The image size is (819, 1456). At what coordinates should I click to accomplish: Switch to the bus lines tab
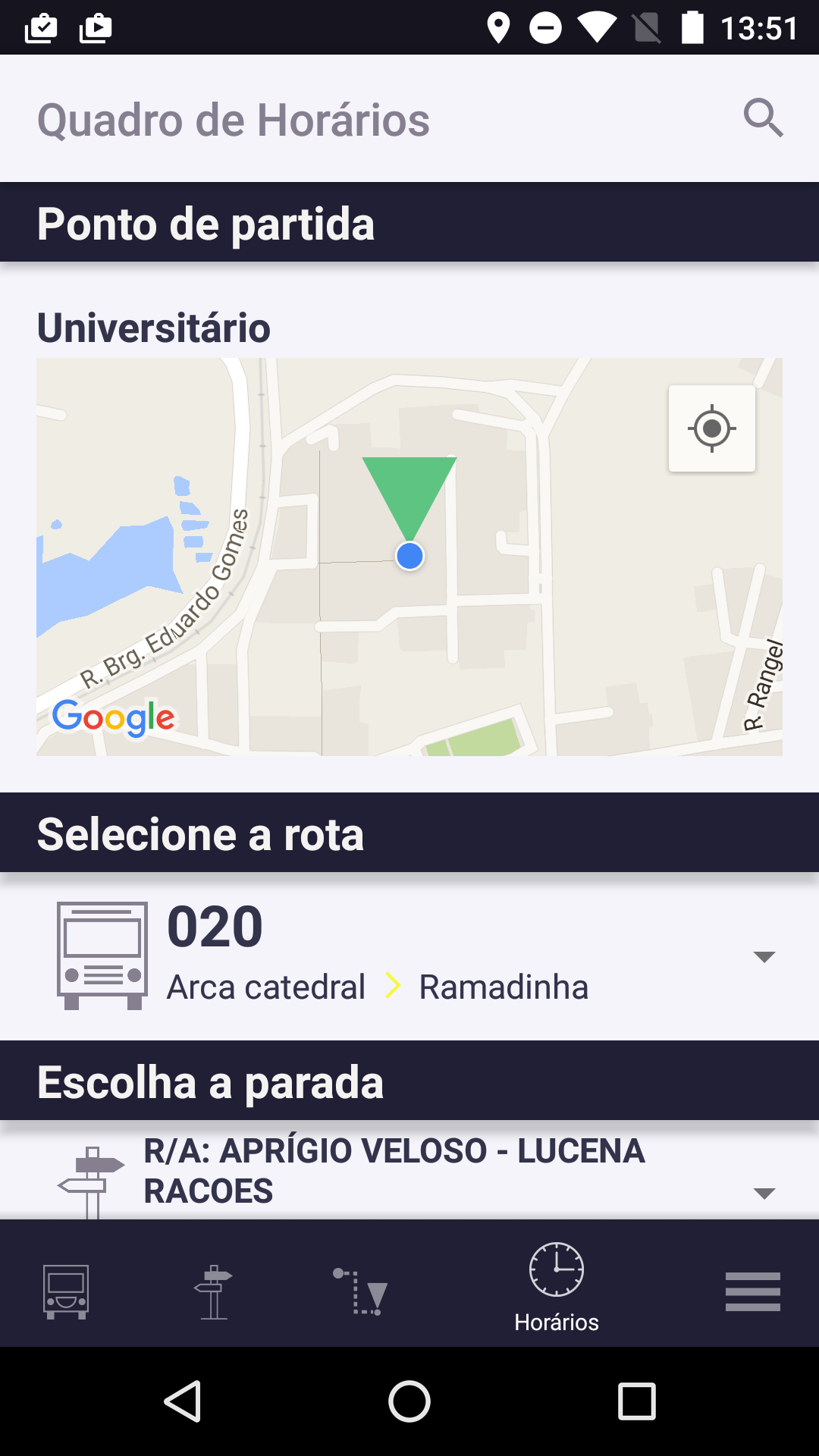tap(66, 1291)
